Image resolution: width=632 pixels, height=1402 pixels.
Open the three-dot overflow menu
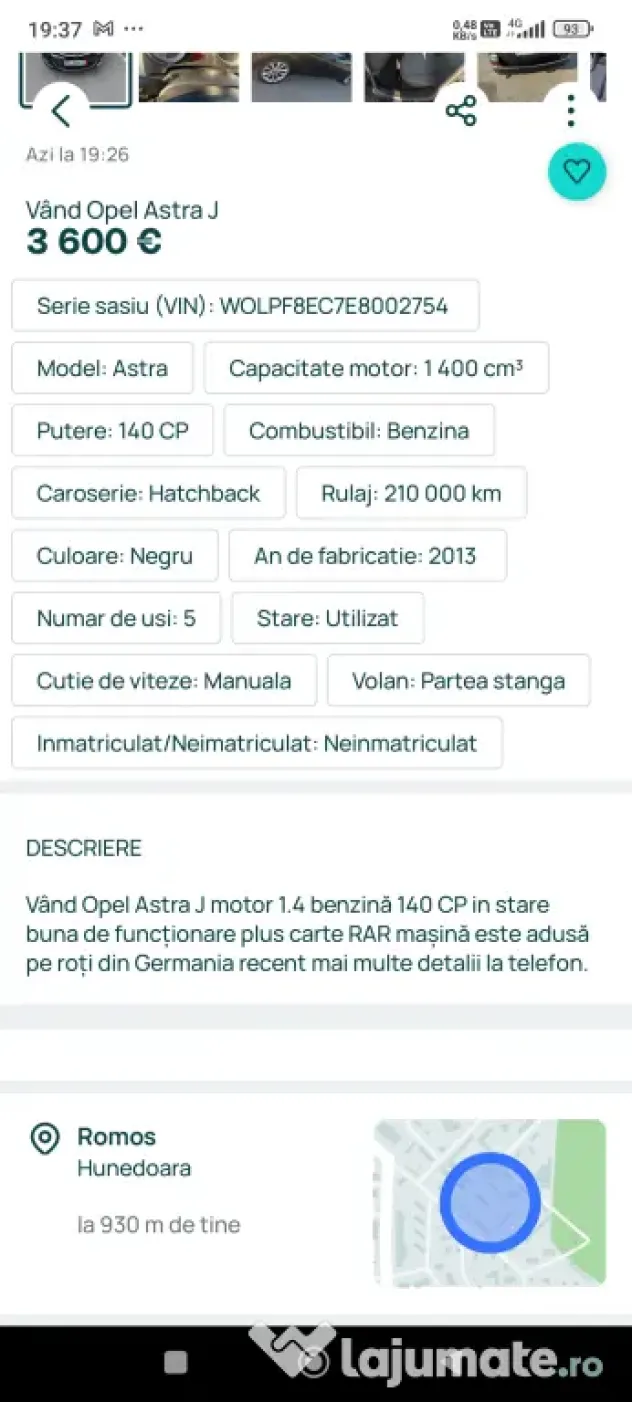point(571,110)
